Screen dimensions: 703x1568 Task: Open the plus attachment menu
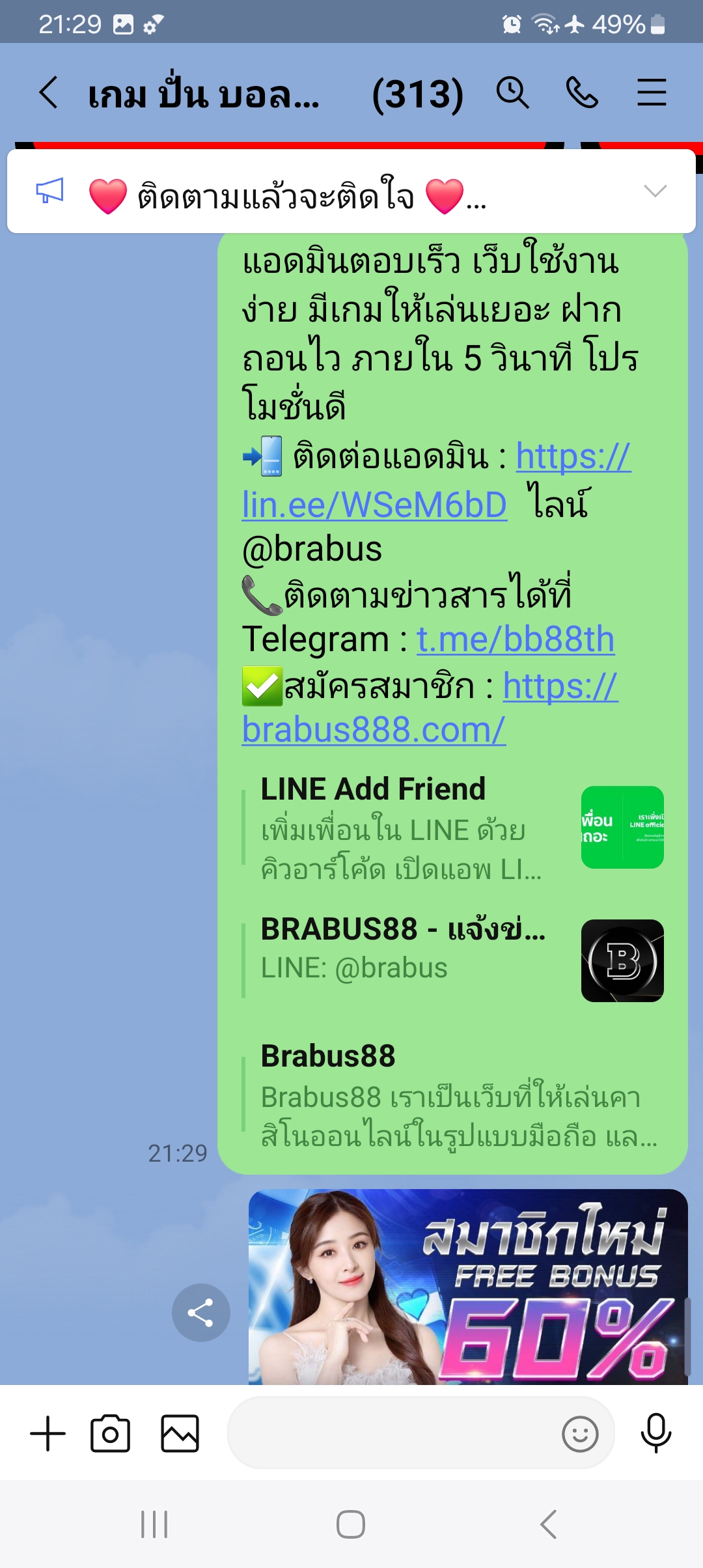[x=48, y=1433]
